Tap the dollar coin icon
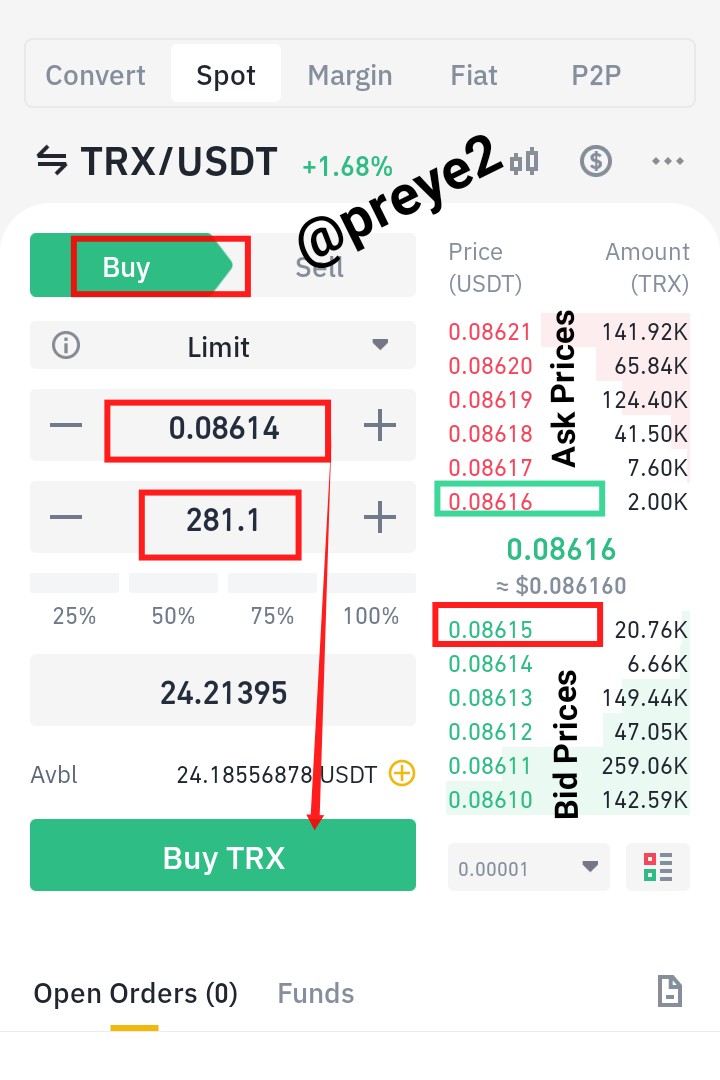This screenshot has height=1080, width=720. coord(596,162)
